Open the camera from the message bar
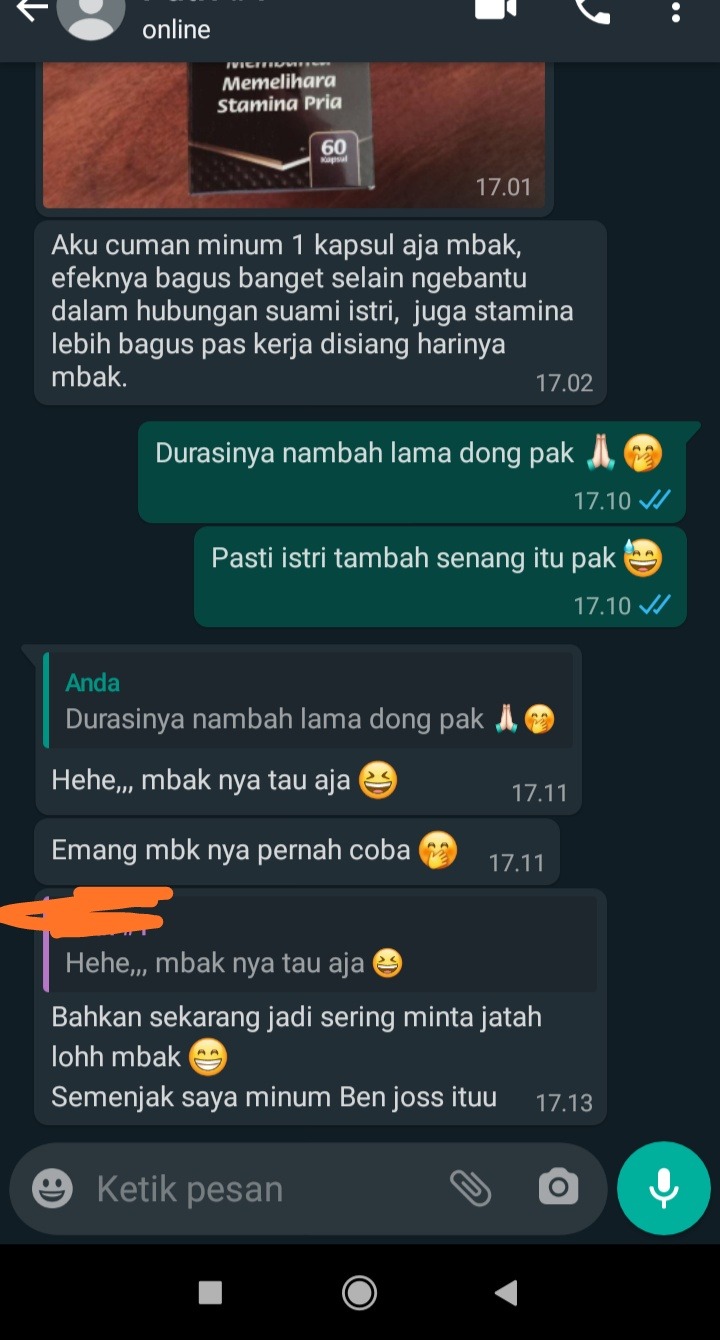 [558, 1188]
